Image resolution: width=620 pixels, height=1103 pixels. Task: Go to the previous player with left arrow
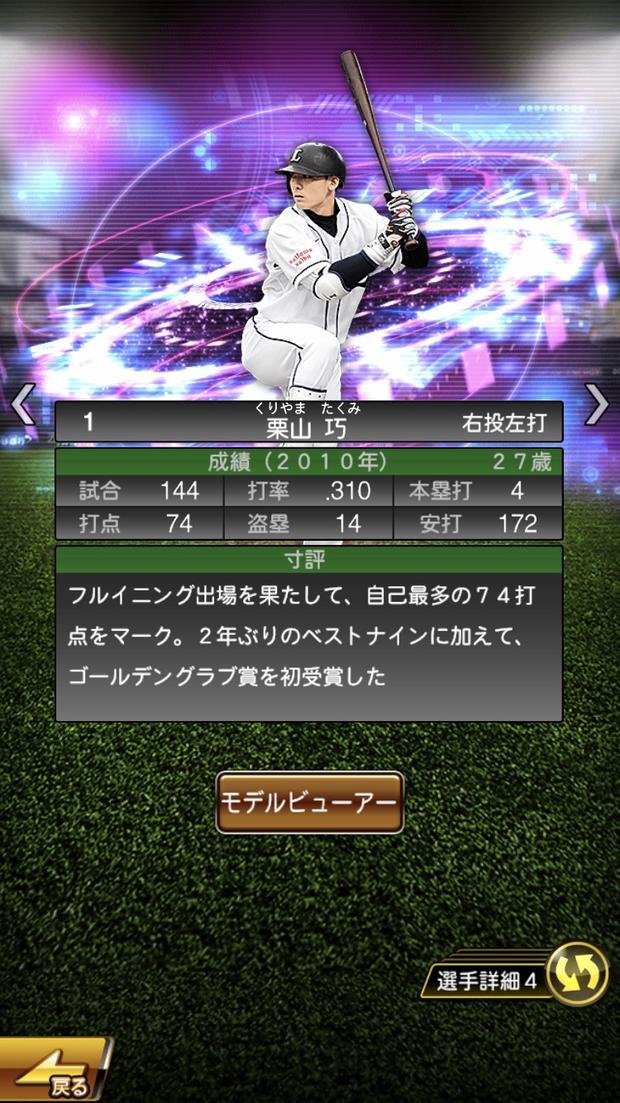tap(22, 405)
